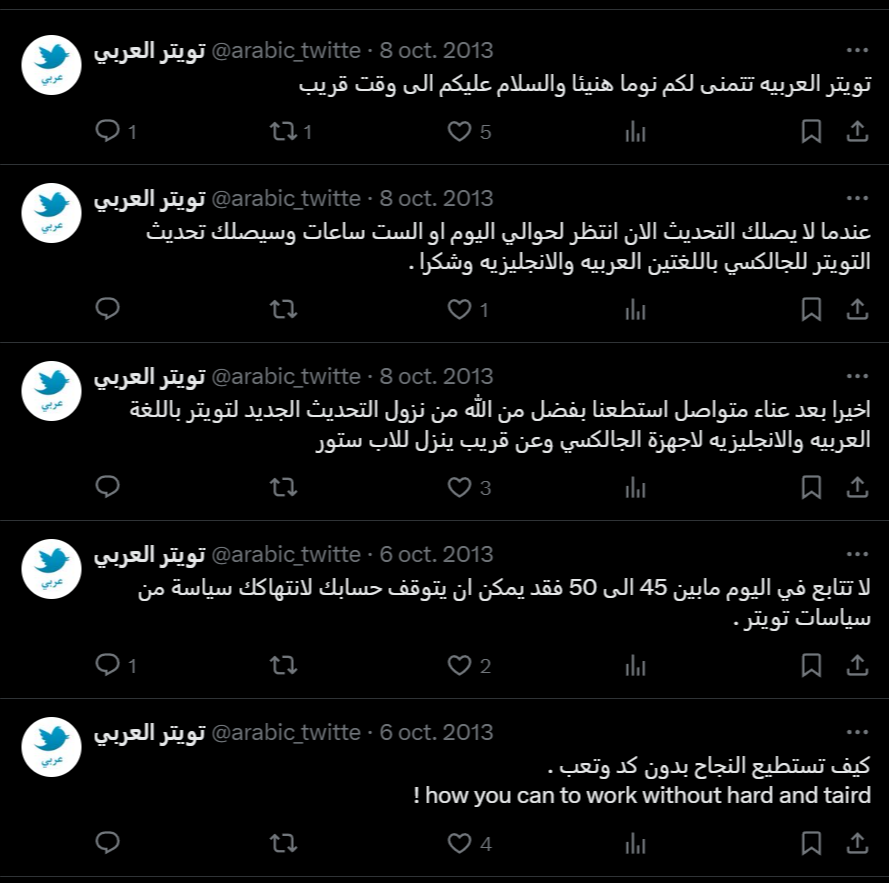Viewport: 889px width, 883px height.
Task: Like the 'how you can to work' tweet
Action: [x=459, y=843]
